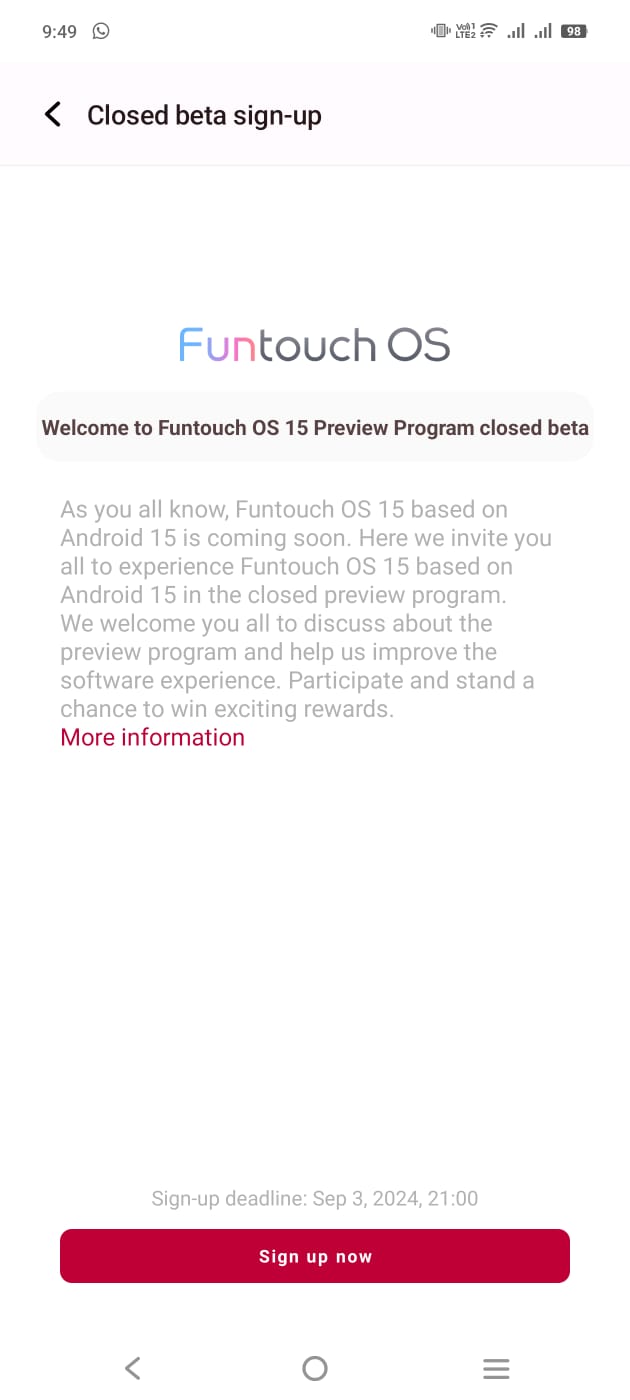The width and height of the screenshot is (630, 1400).
Task: Go back from Closed beta sign-up
Action: pos(53,115)
